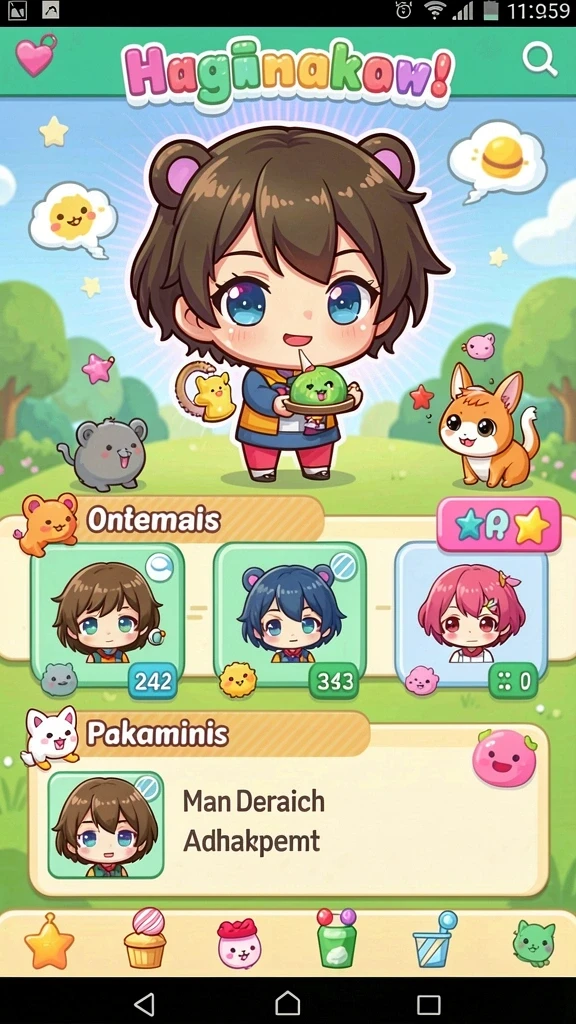Tap the pink heart icon
The width and height of the screenshot is (576, 1024).
pos(35,55)
